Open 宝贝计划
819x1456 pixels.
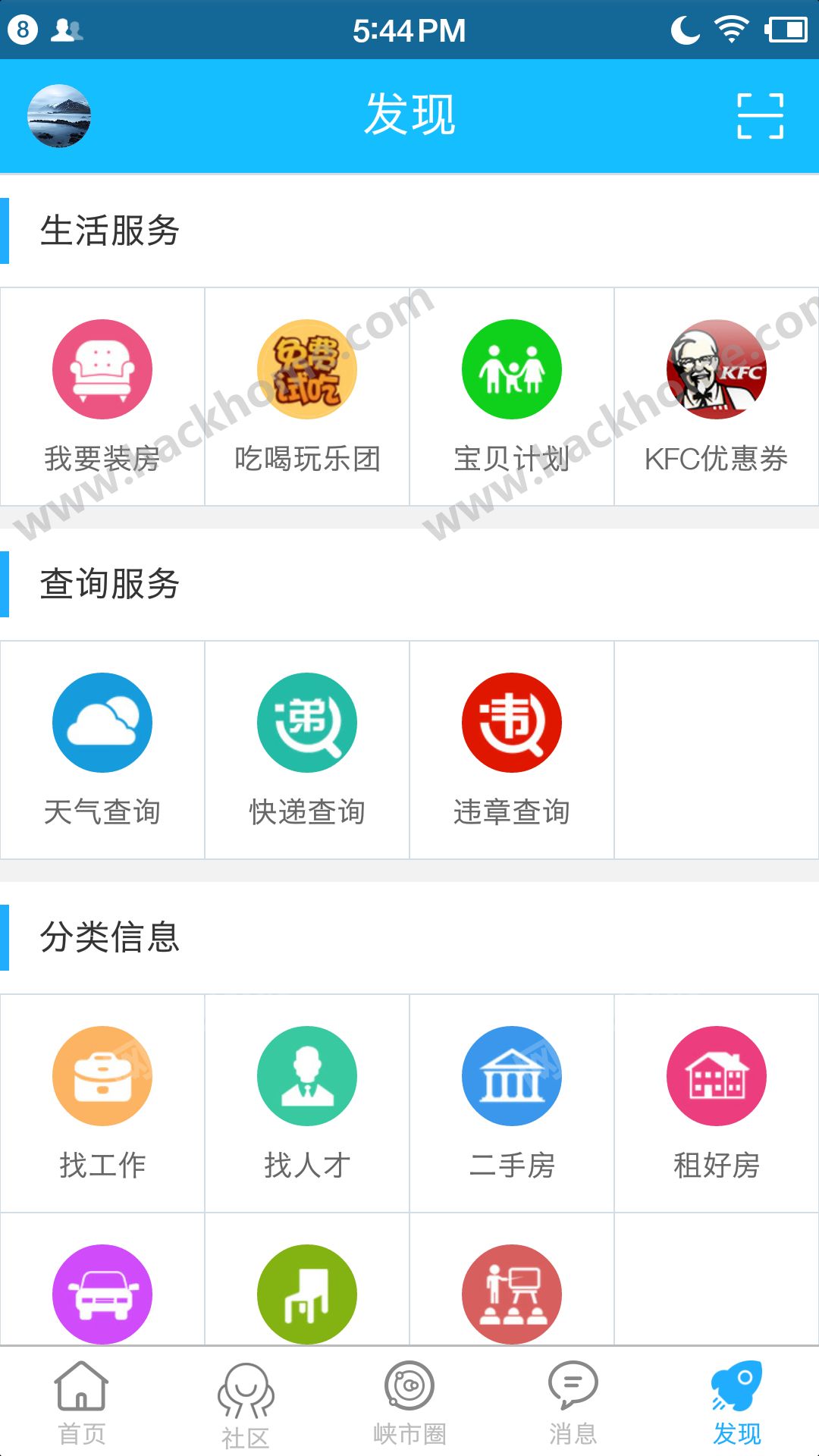[x=512, y=396]
